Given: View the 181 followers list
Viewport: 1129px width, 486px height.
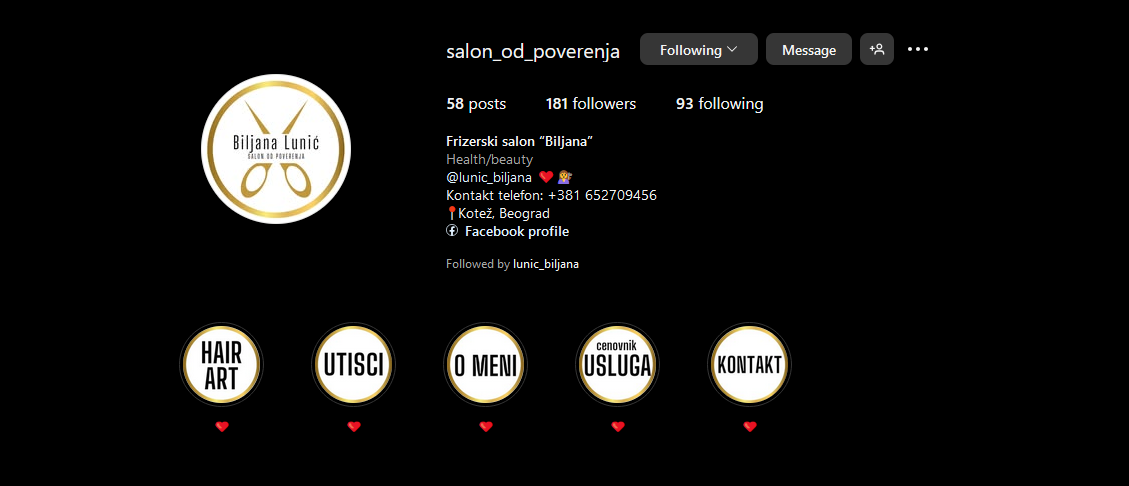Looking at the screenshot, I should click(590, 104).
